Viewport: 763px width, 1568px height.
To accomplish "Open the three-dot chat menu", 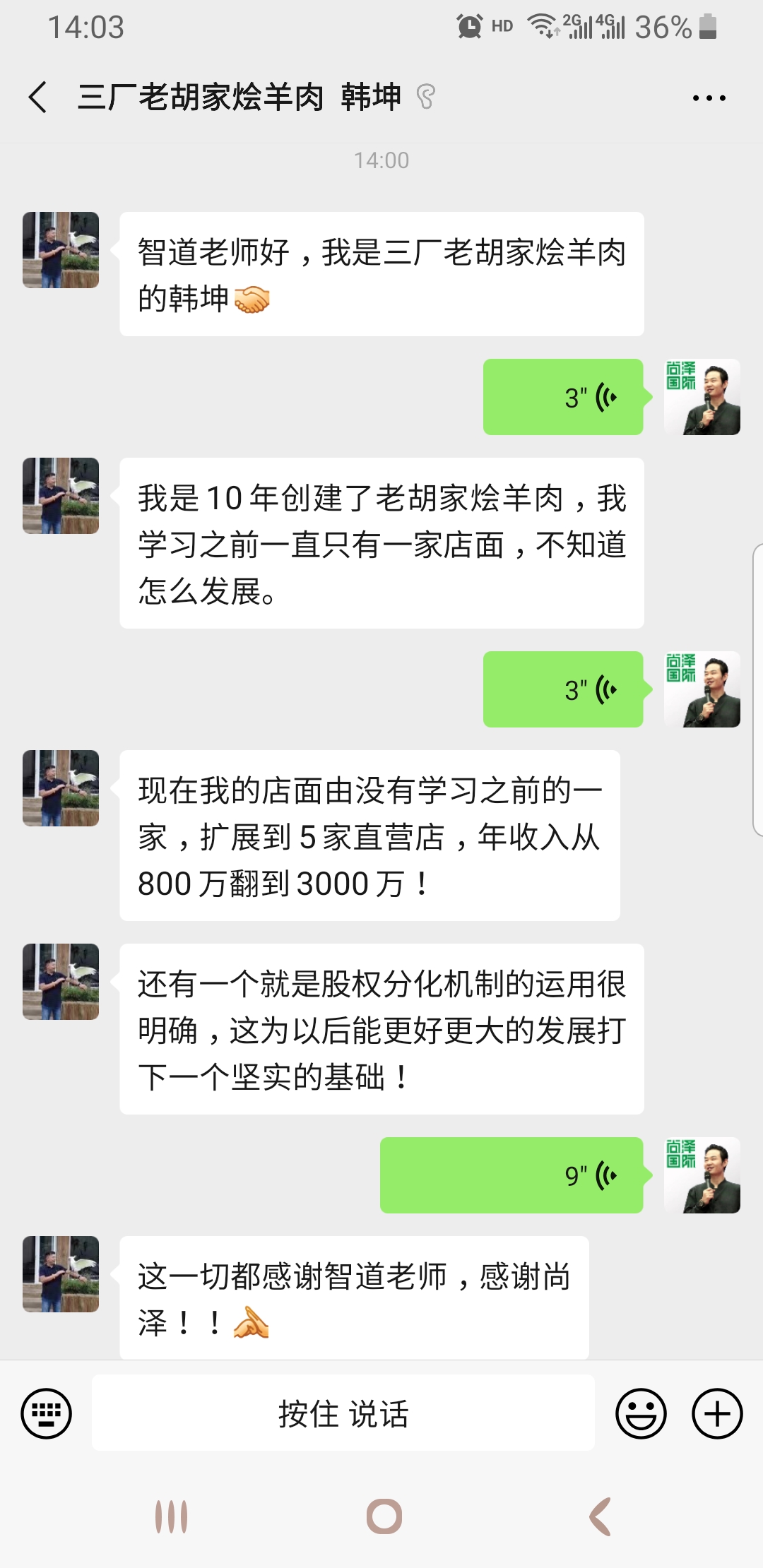I will coord(709,98).
